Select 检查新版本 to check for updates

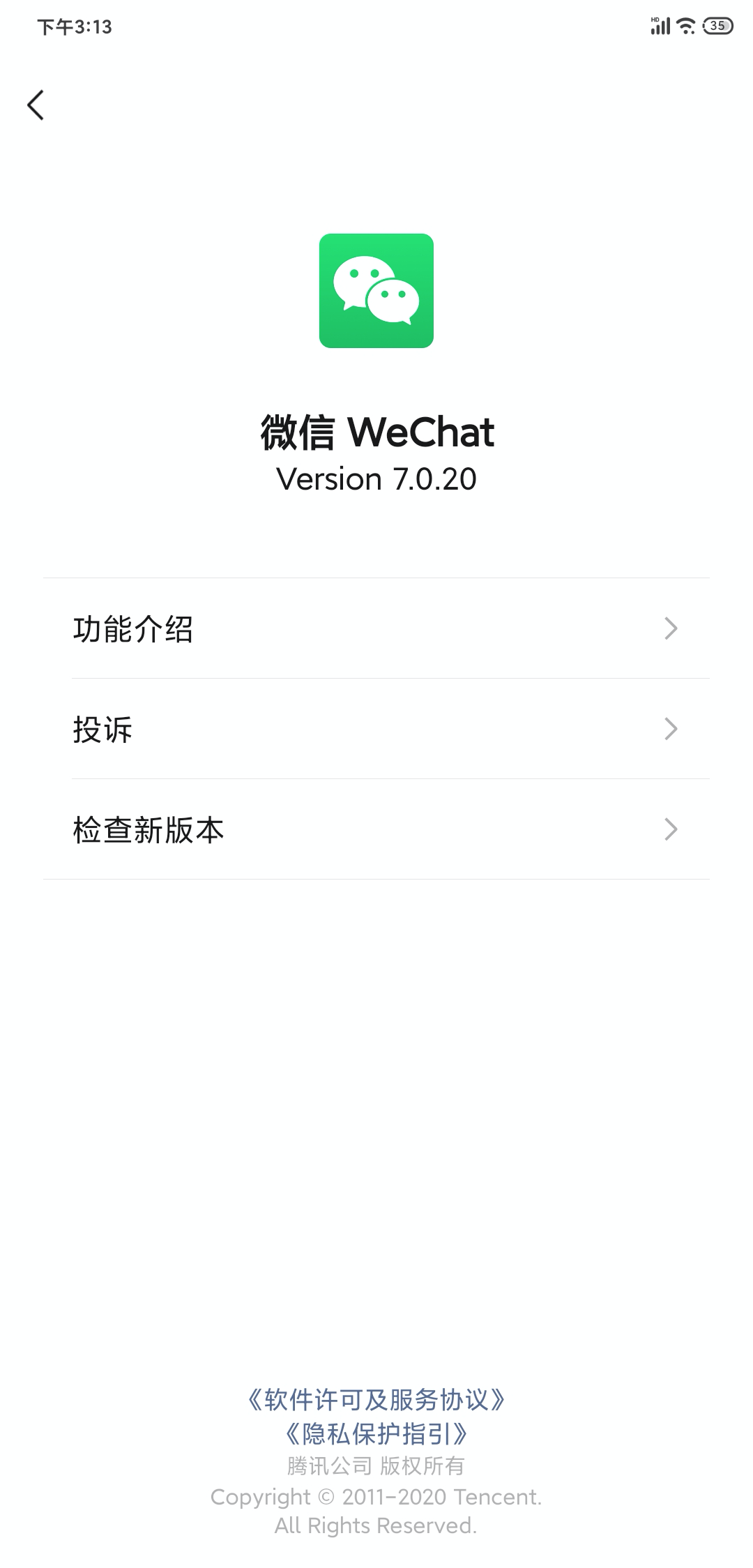[376, 829]
